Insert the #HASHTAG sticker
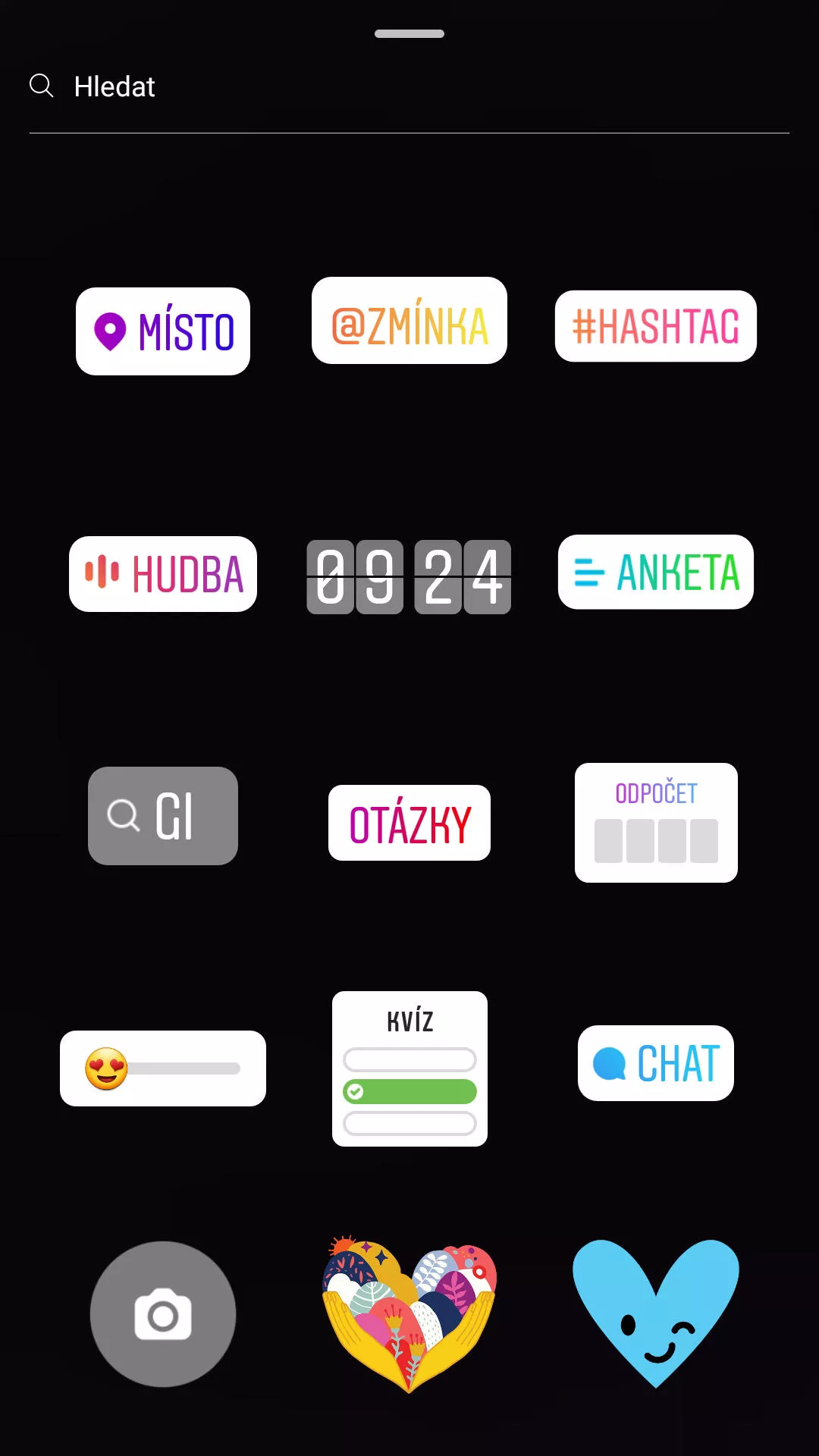This screenshot has width=819, height=1456. coord(656,326)
